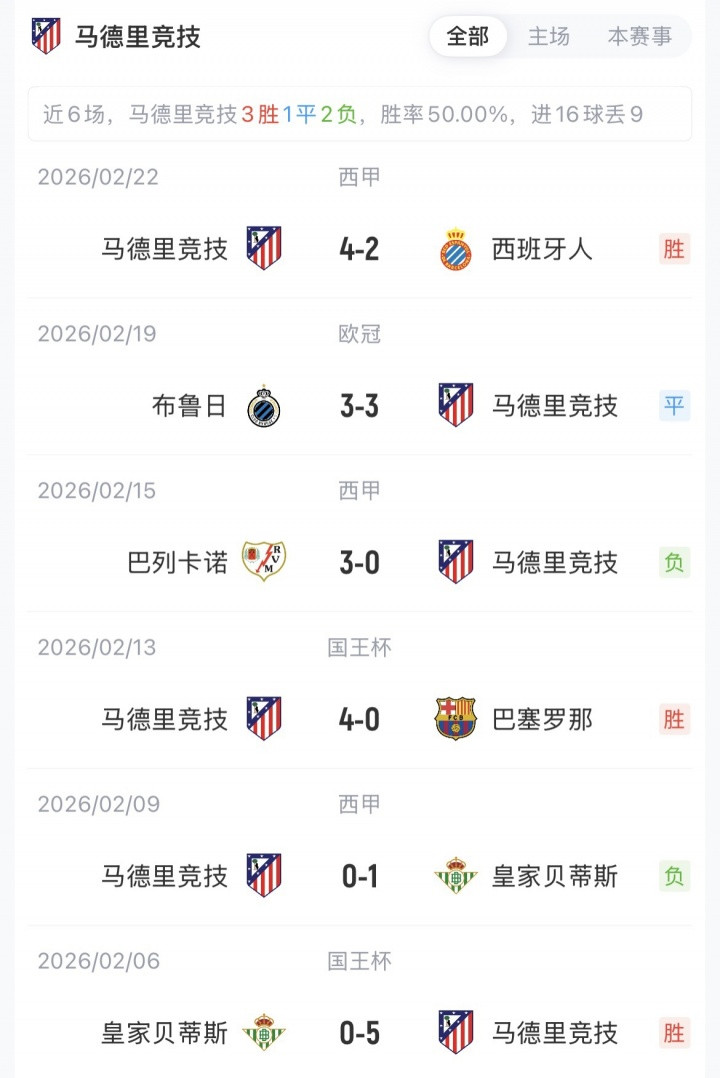Open the 皇家贝蒂斯 0-5 马德里竞技 match
This screenshot has width=720, height=1078.
coord(360,1032)
